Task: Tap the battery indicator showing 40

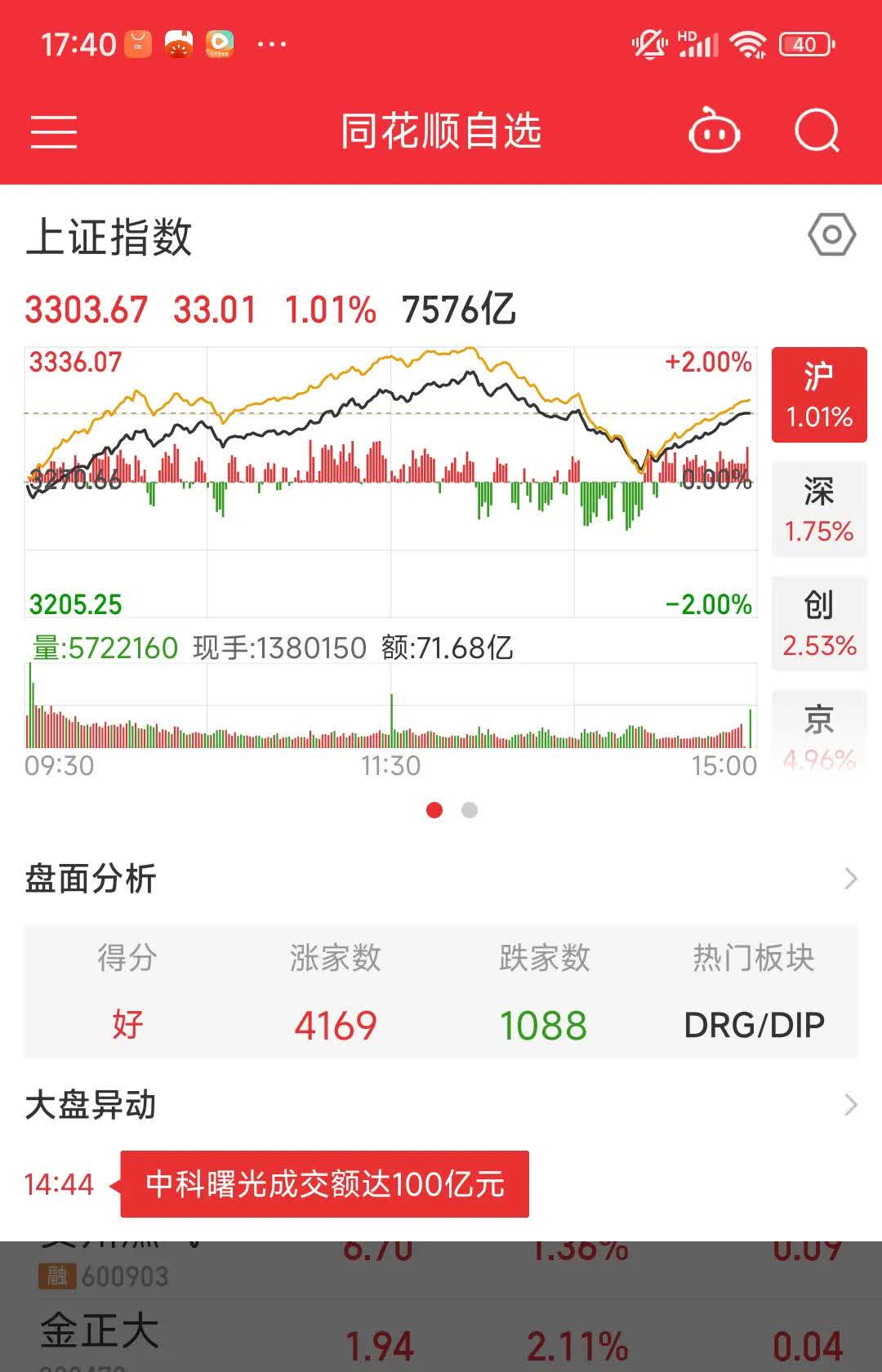Action: click(807, 45)
